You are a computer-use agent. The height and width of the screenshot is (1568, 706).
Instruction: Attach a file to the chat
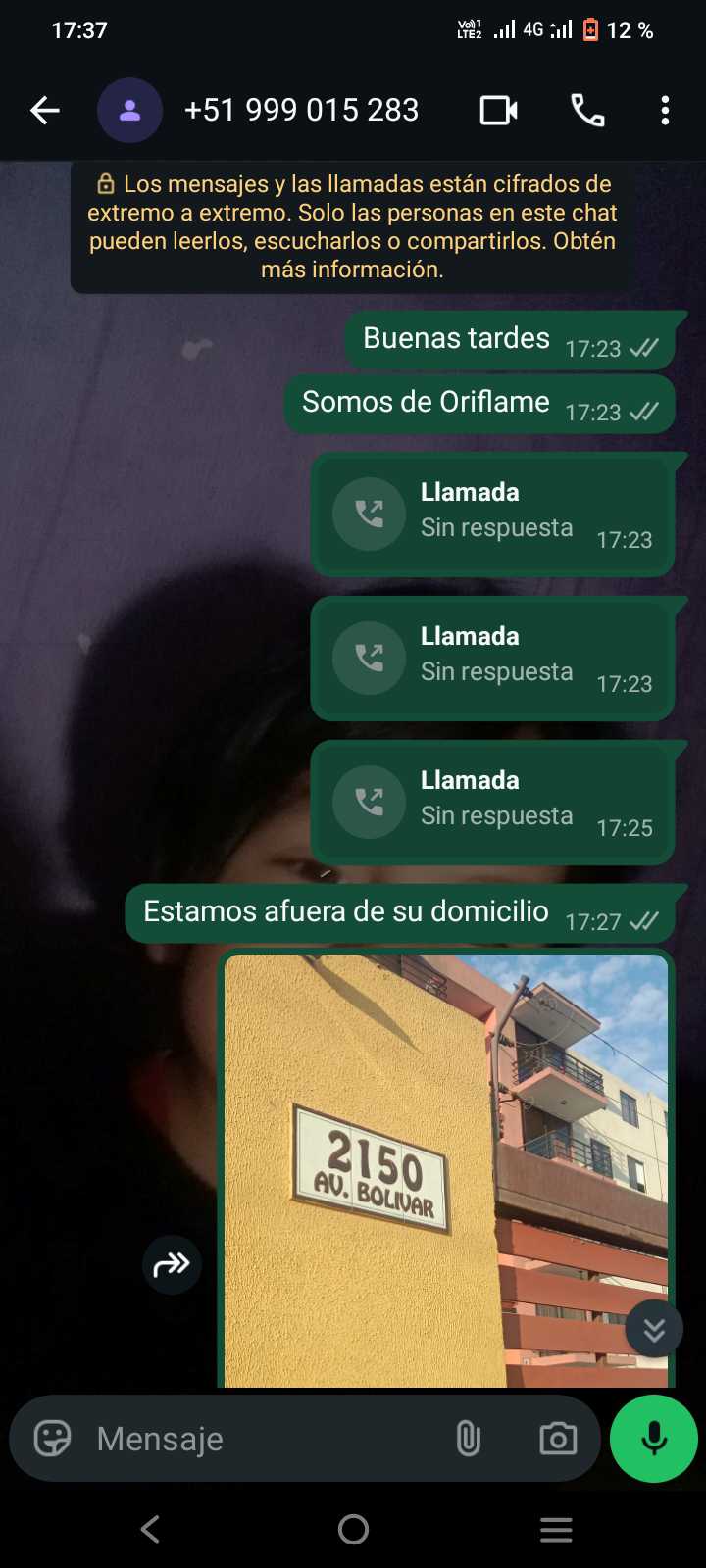469,1439
